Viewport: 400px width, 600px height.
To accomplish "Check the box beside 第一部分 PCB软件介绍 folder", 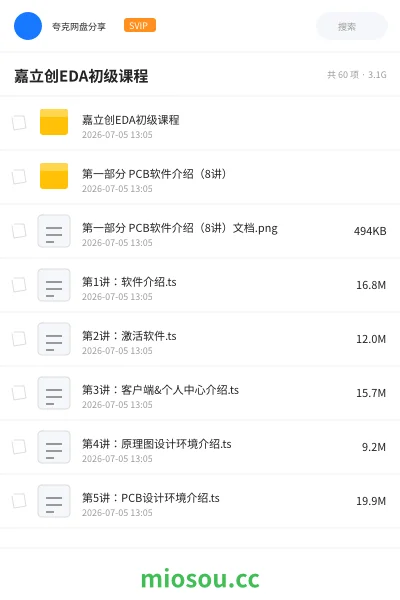I will 19,177.
